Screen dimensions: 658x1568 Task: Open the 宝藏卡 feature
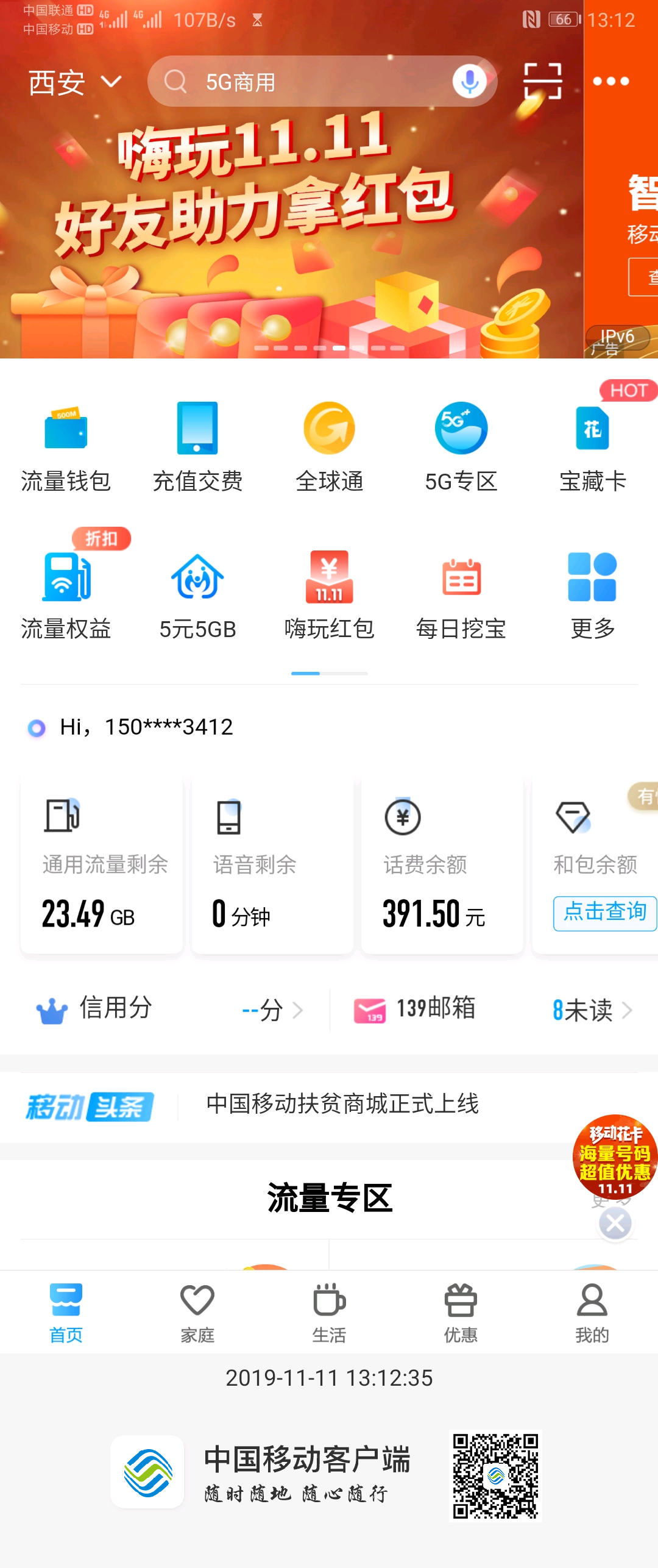point(592,445)
